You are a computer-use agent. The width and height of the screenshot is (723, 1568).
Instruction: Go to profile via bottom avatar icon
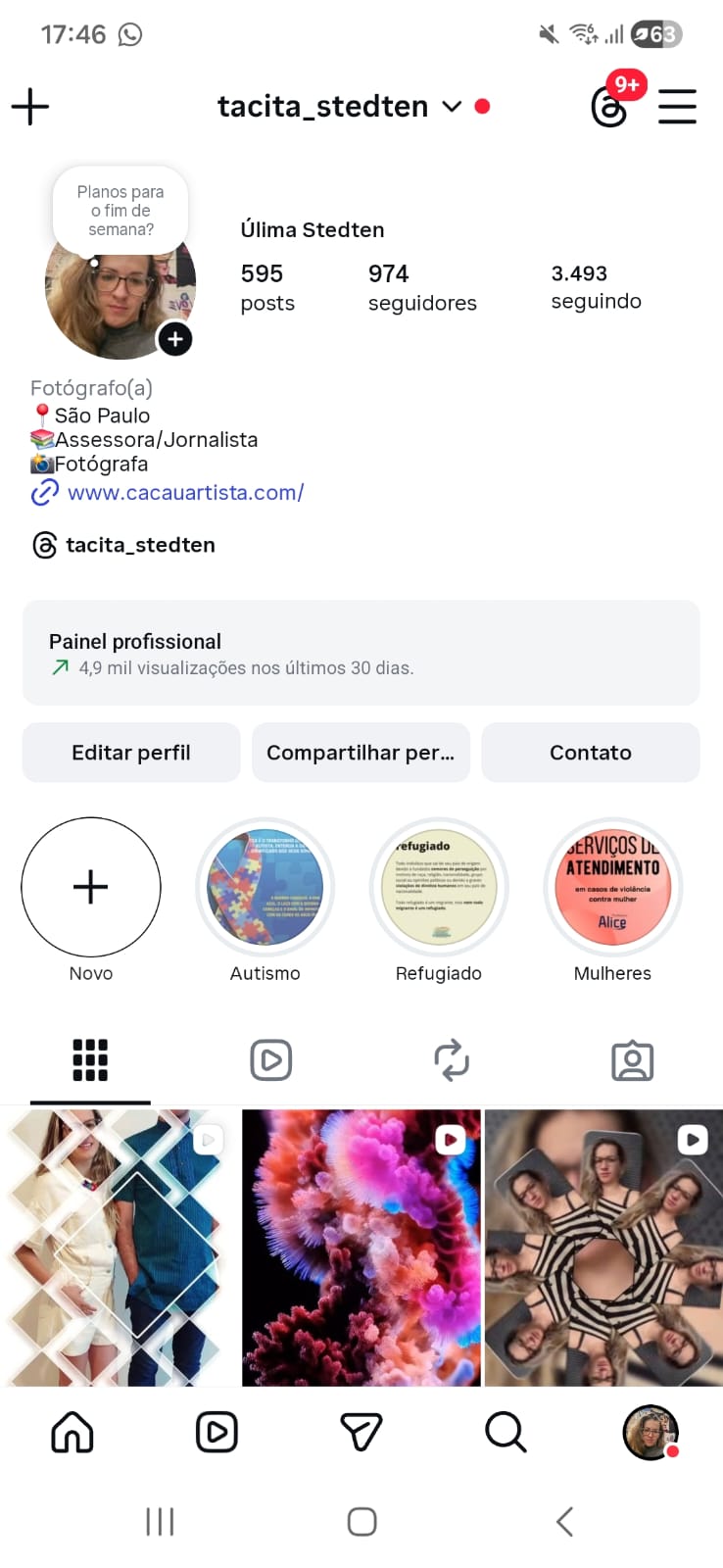pyautogui.click(x=651, y=1432)
